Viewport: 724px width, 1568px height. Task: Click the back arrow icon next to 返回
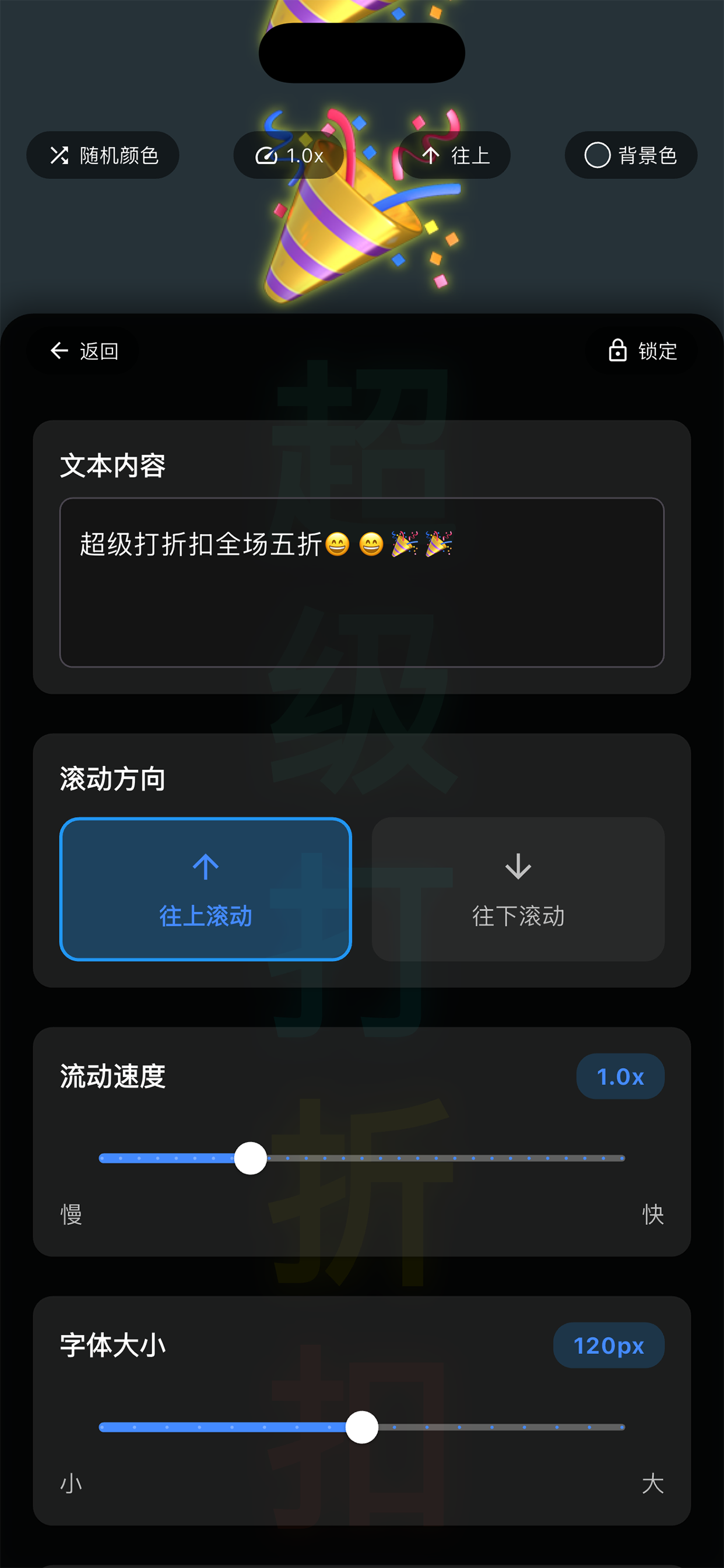pyautogui.click(x=58, y=350)
